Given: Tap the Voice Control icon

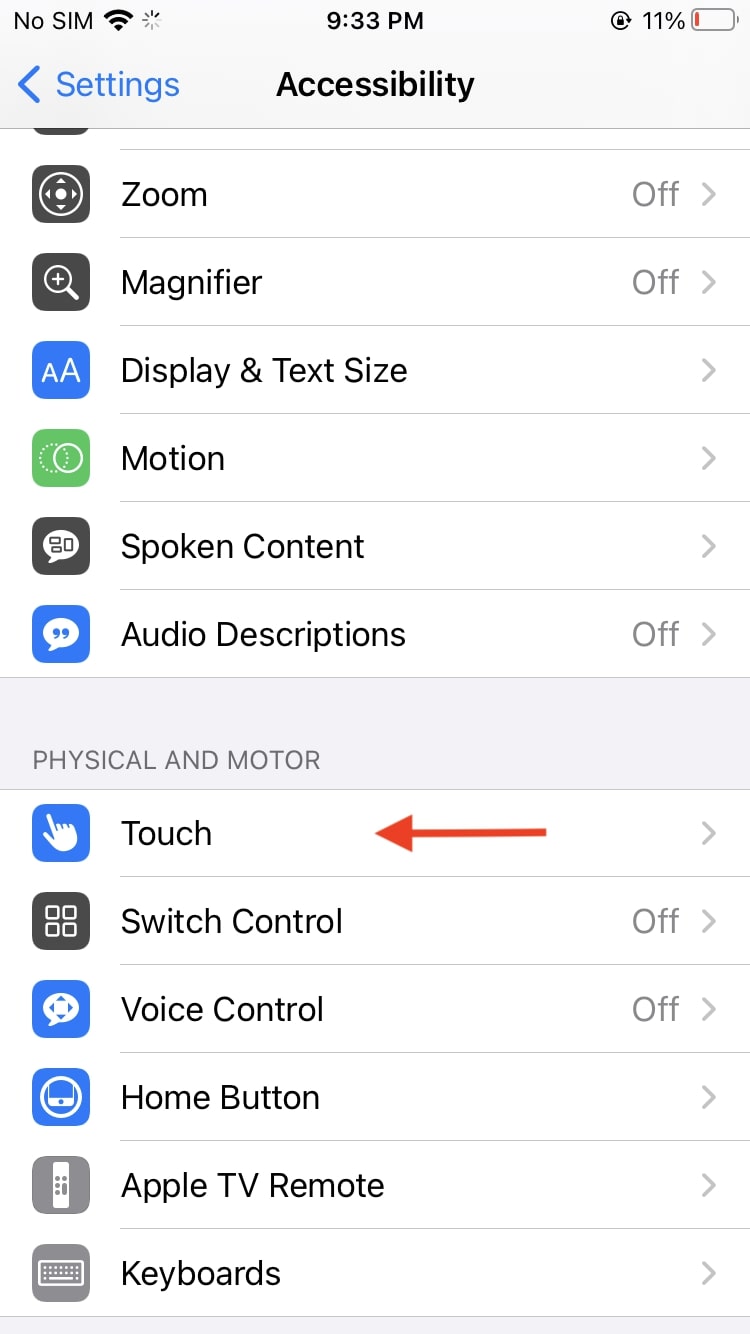Looking at the screenshot, I should [x=60, y=1009].
